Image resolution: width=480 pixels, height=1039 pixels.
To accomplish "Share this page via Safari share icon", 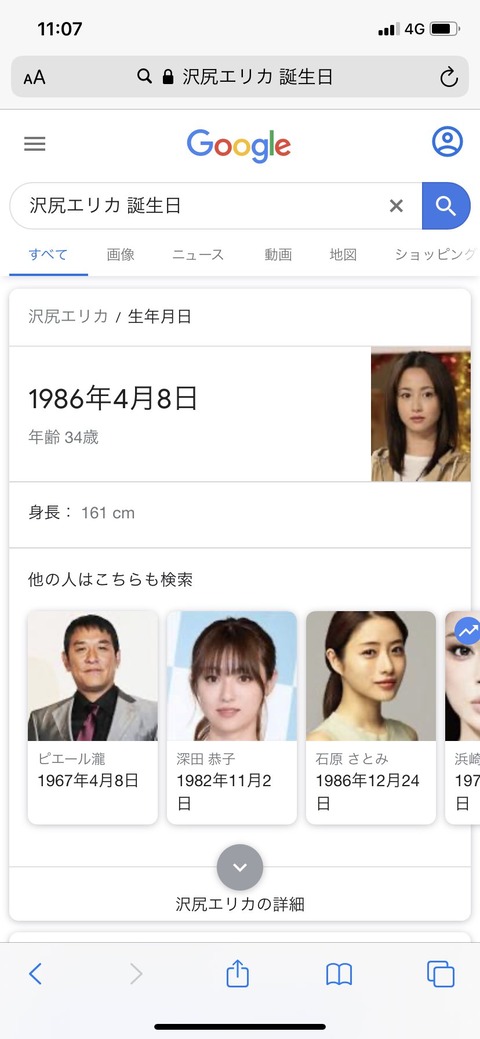I will (237, 973).
